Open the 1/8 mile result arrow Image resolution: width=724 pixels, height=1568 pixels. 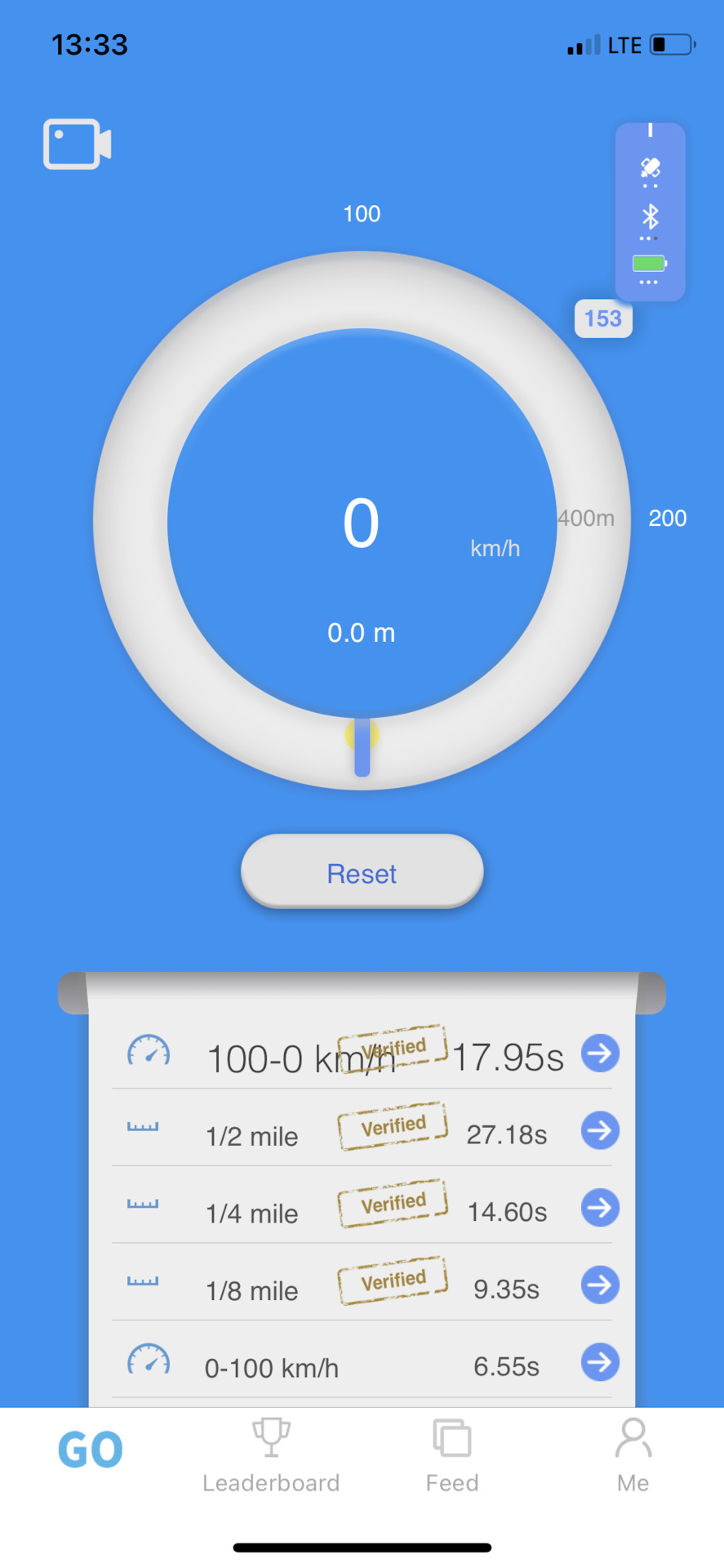click(600, 1285)
